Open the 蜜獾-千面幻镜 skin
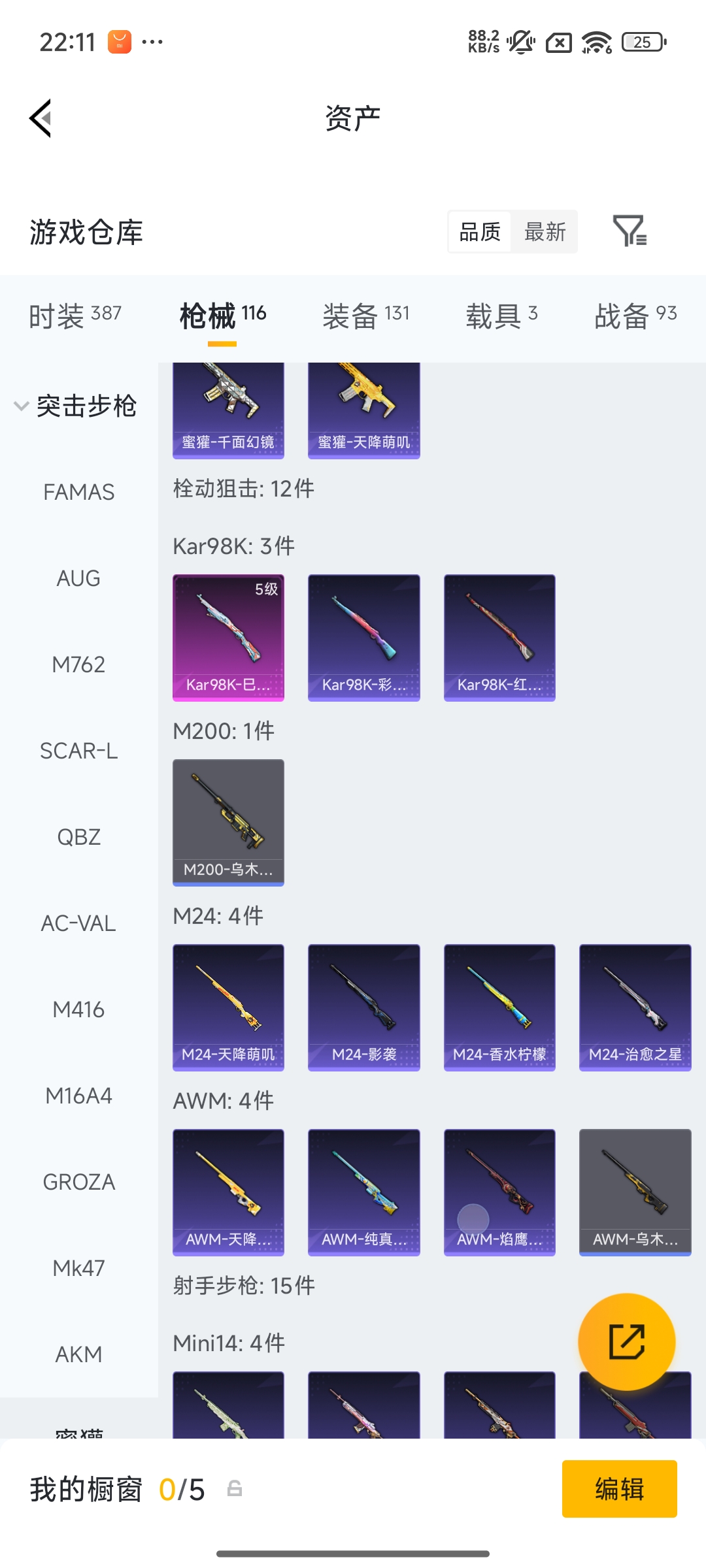The width and height of the screenshot is (706, 1568). 228,410
